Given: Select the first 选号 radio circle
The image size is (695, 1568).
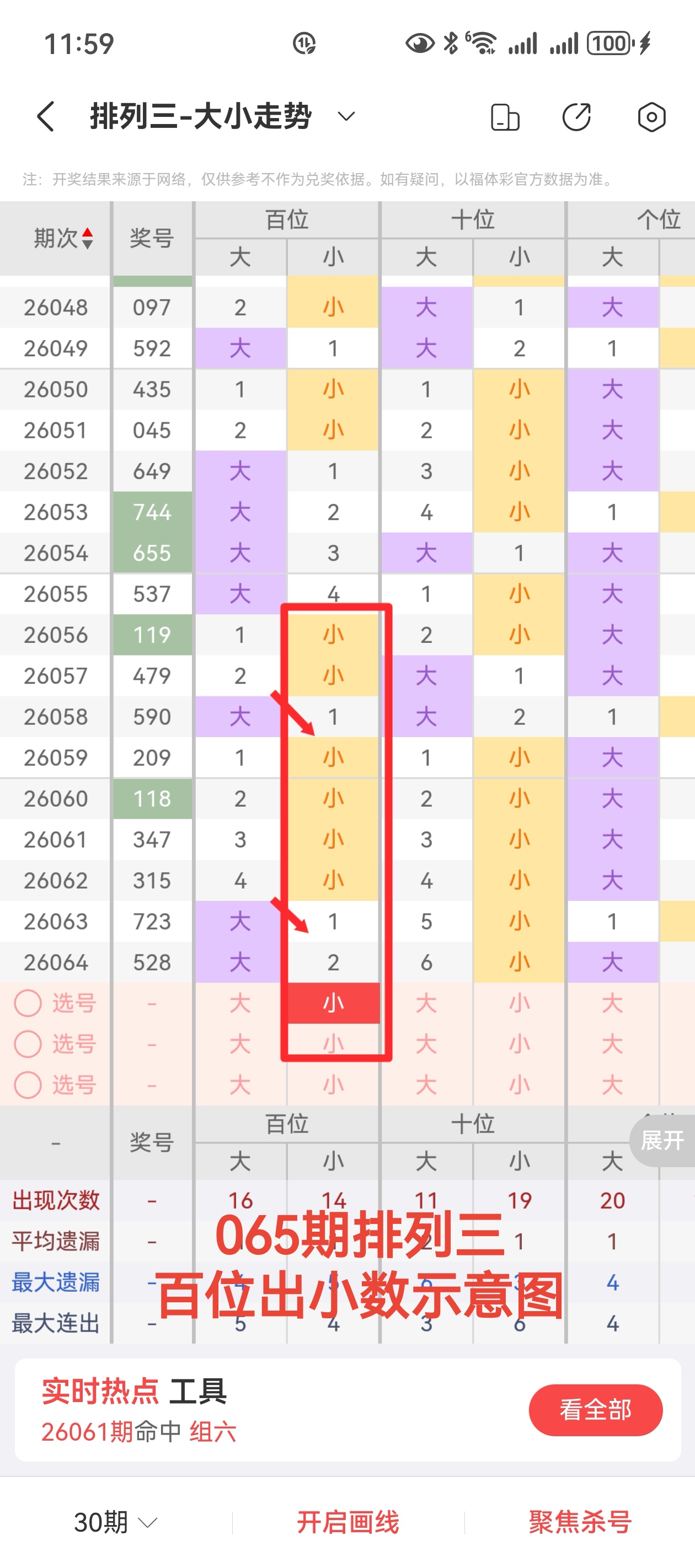Looking at the screenshot, I should 28,1004.
